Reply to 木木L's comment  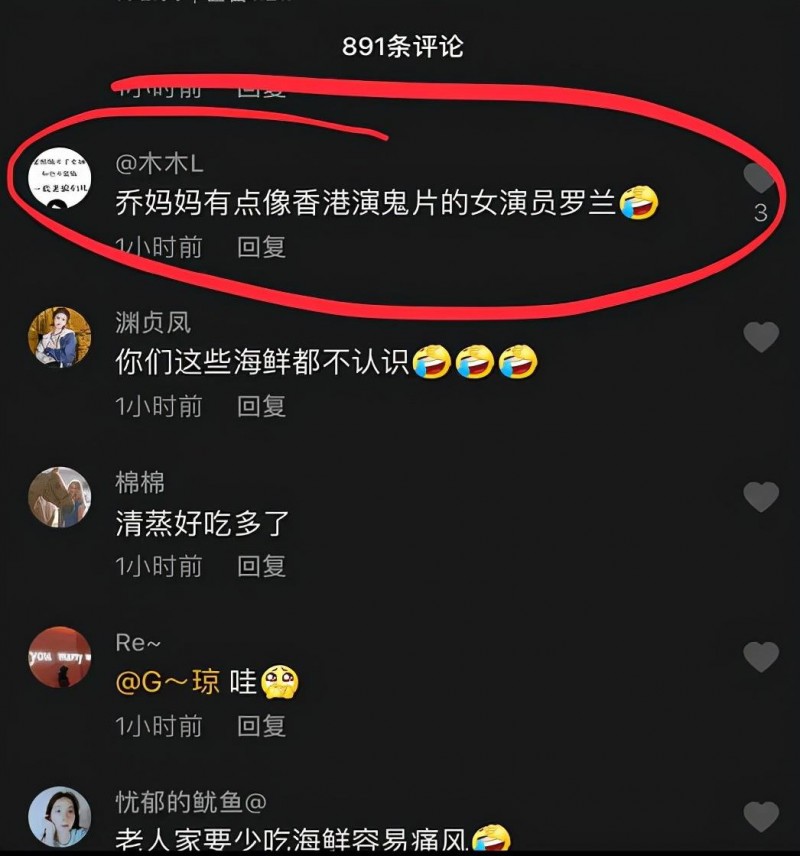[x=261, y=247]
